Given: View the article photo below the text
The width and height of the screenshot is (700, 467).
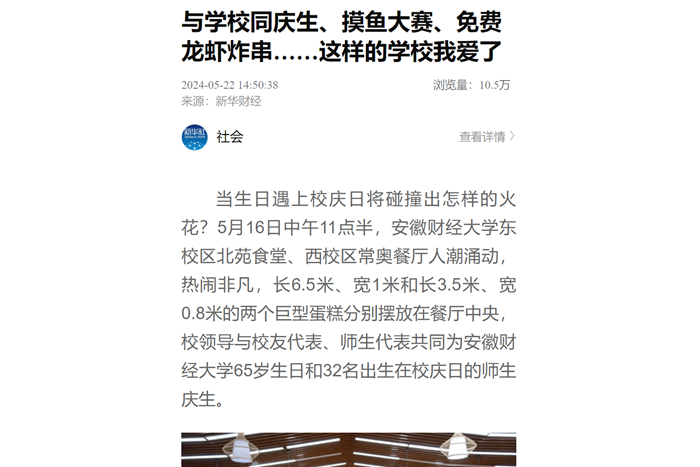Looking at the screenshot, I should [348, 450].
